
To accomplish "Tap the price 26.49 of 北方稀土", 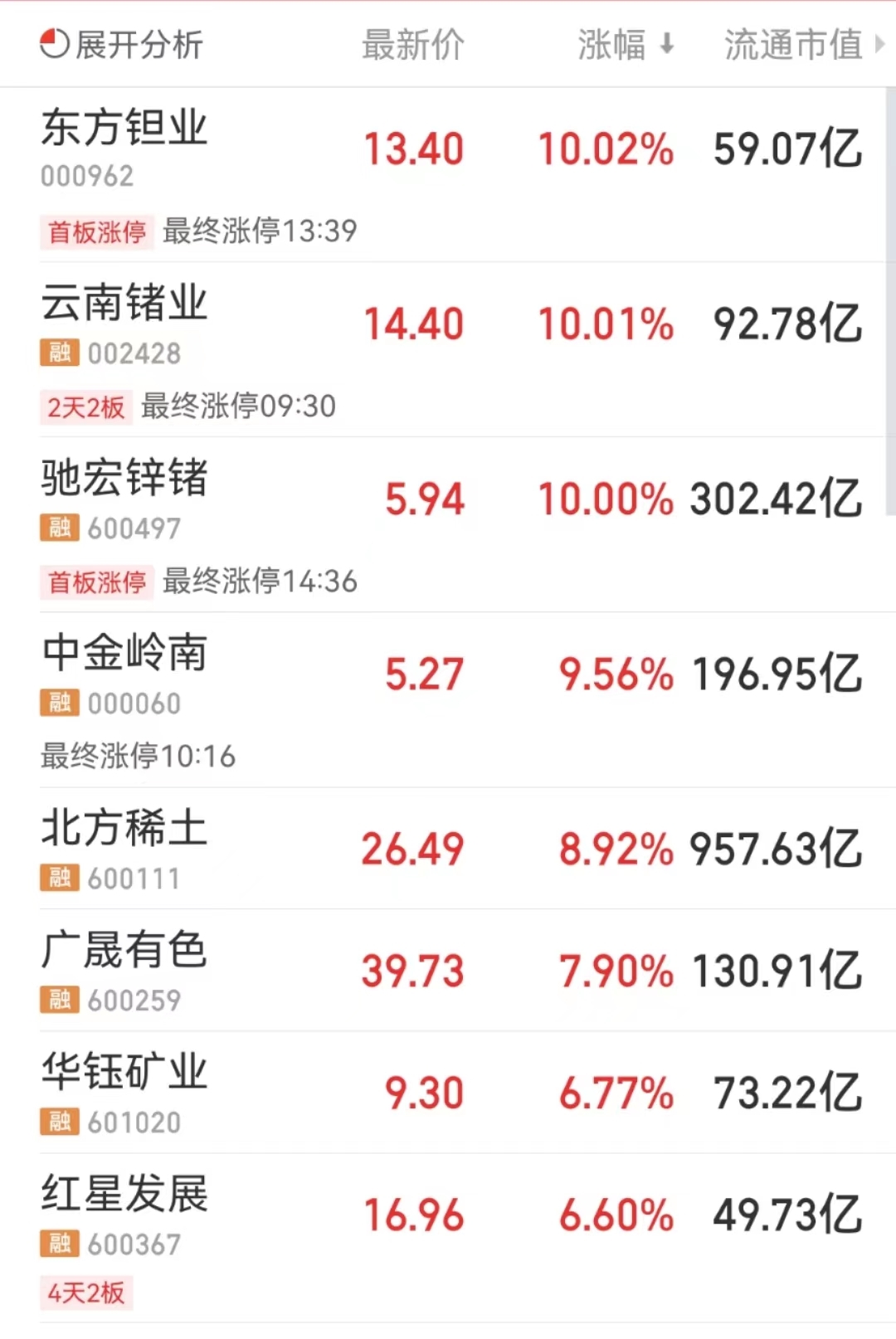I will 413,847.
